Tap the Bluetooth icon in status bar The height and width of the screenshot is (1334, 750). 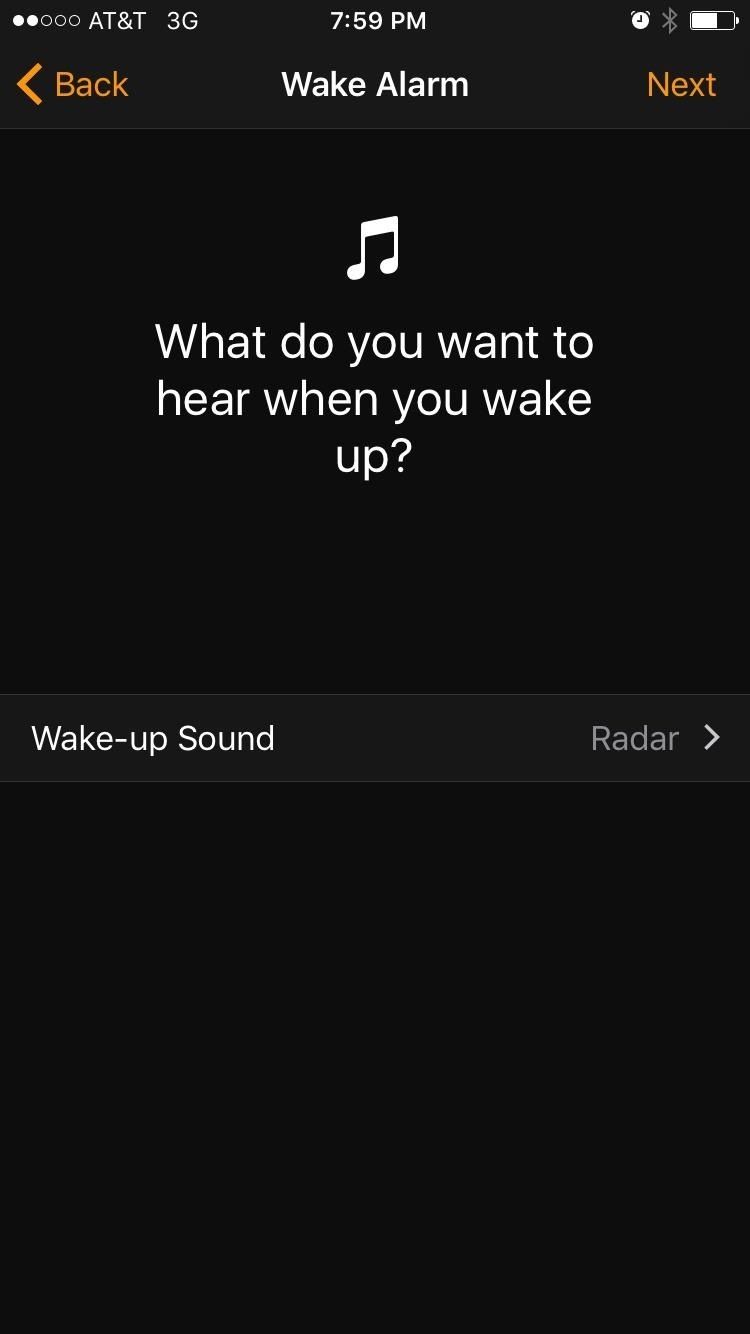[669, 19]
